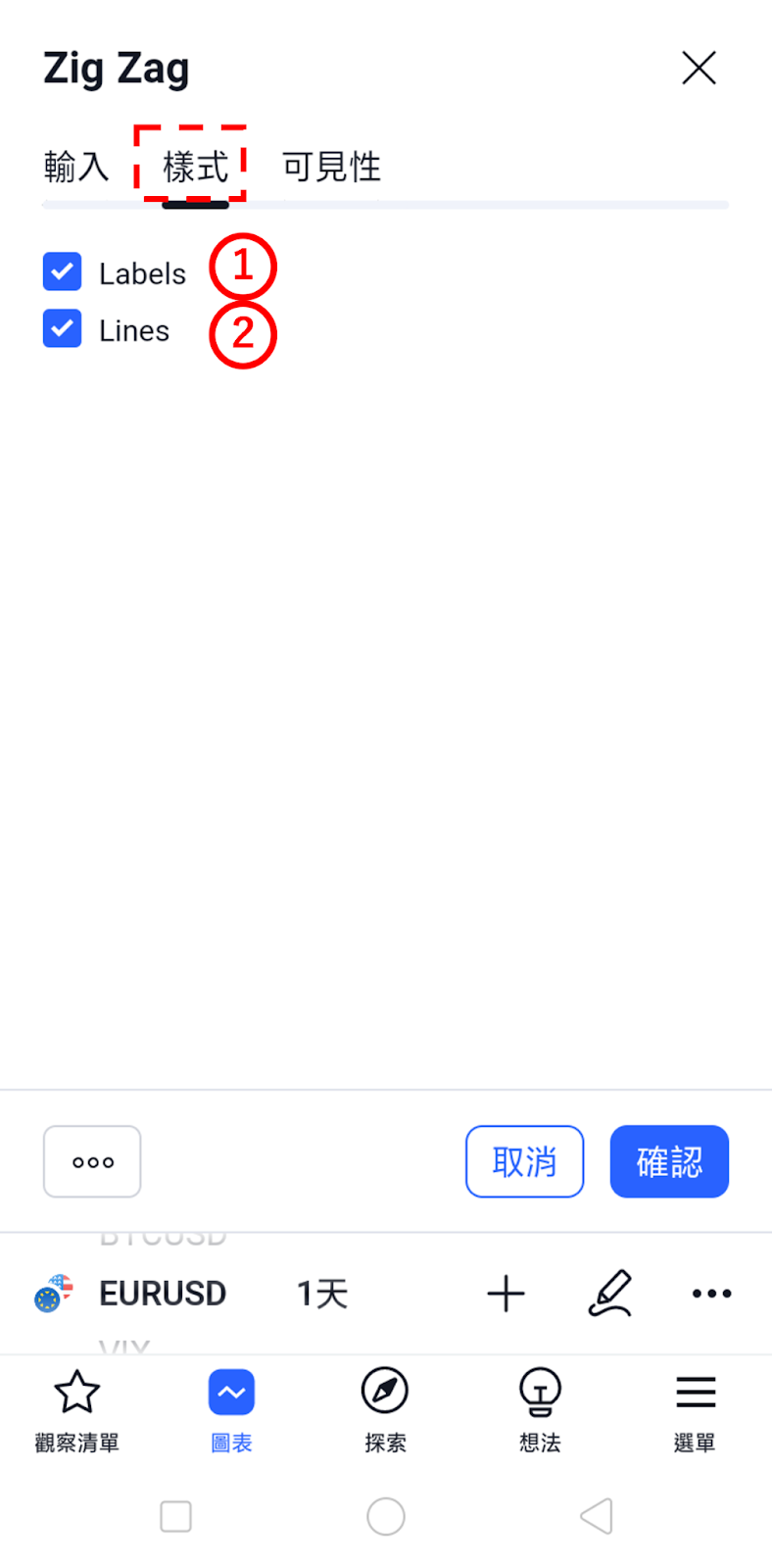Uncheck the Labels checkbox
Image resolution: width=772 pixels, height=1568 pixels.
(62, 271)
